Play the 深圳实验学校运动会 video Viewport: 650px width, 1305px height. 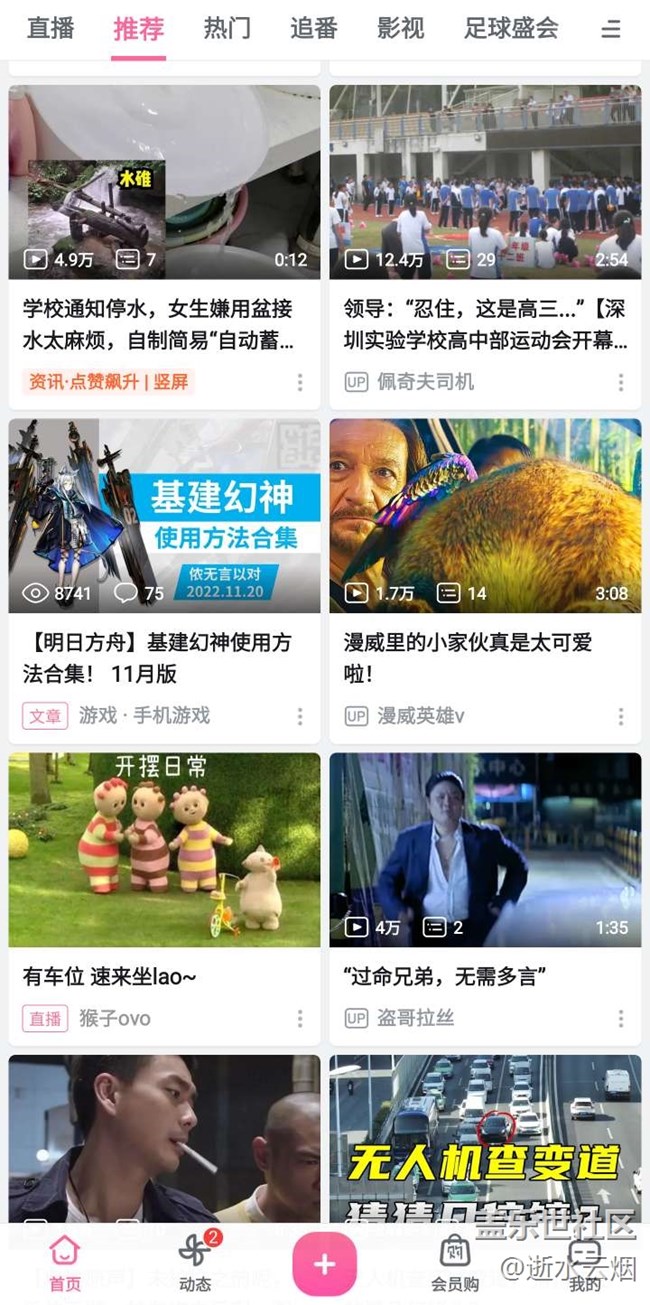pos(485,183)
